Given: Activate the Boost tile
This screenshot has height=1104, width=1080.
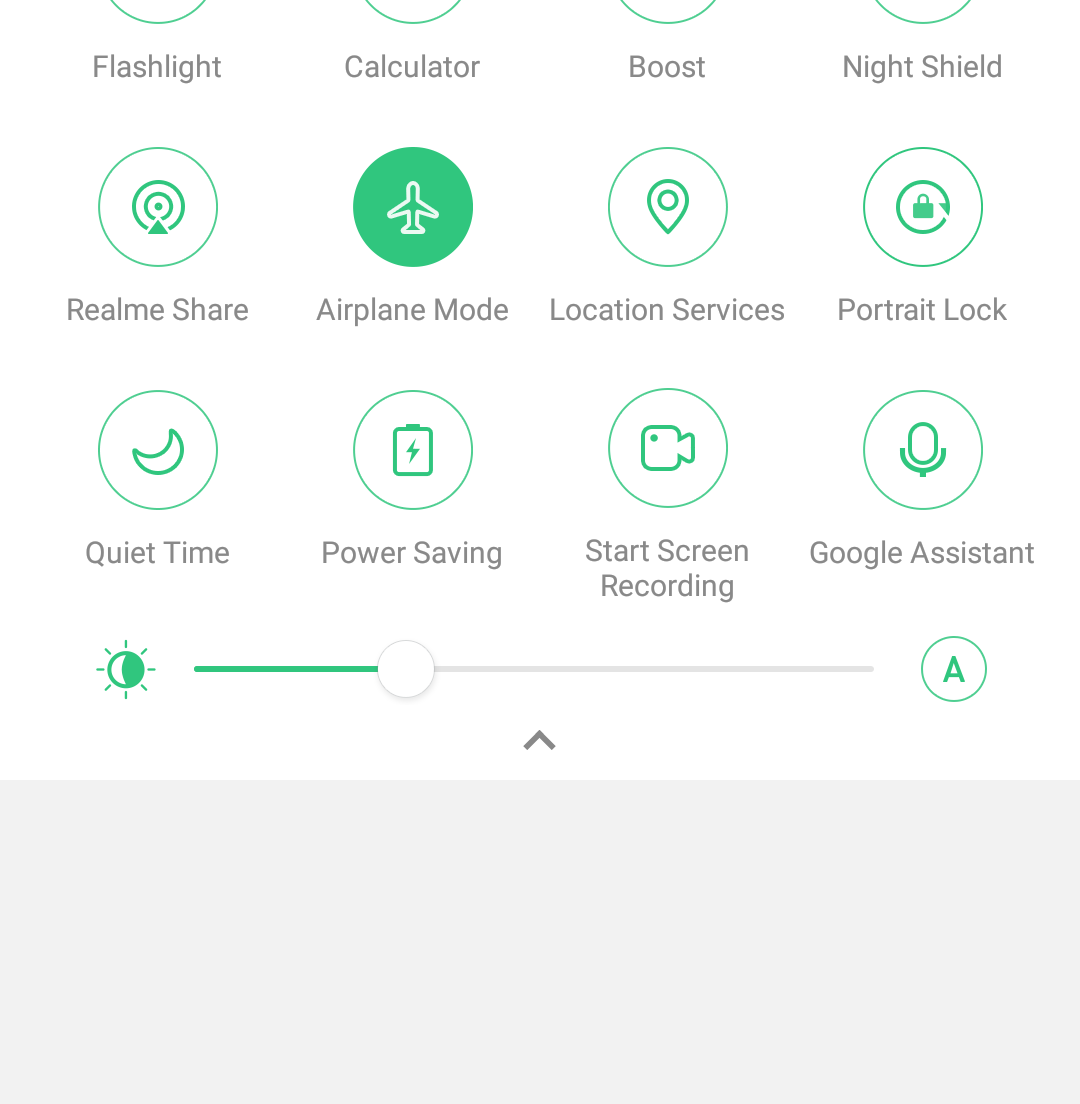Looking at the screenshot, I should (667, 12).
